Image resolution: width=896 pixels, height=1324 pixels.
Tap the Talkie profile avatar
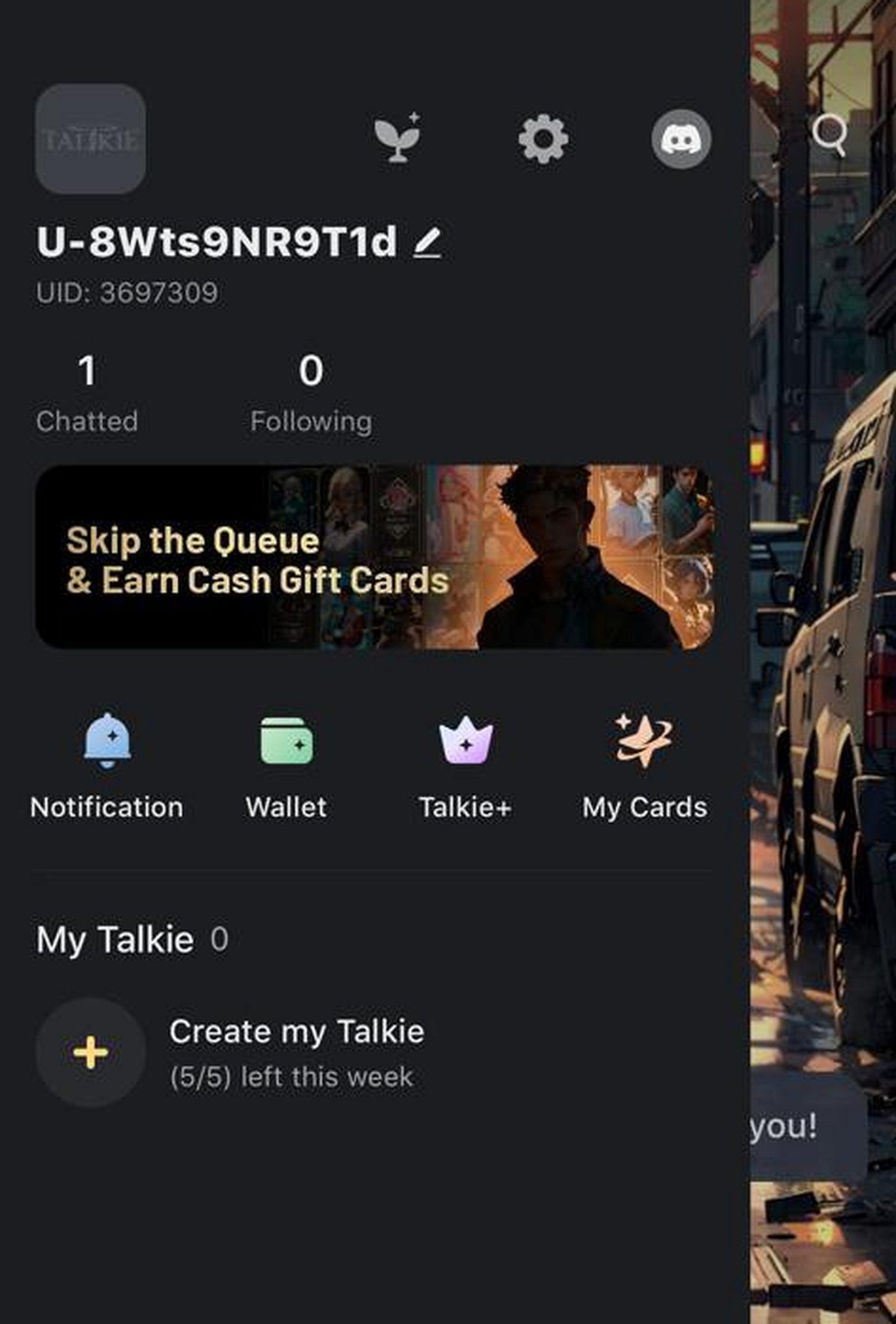pos(91,139)
